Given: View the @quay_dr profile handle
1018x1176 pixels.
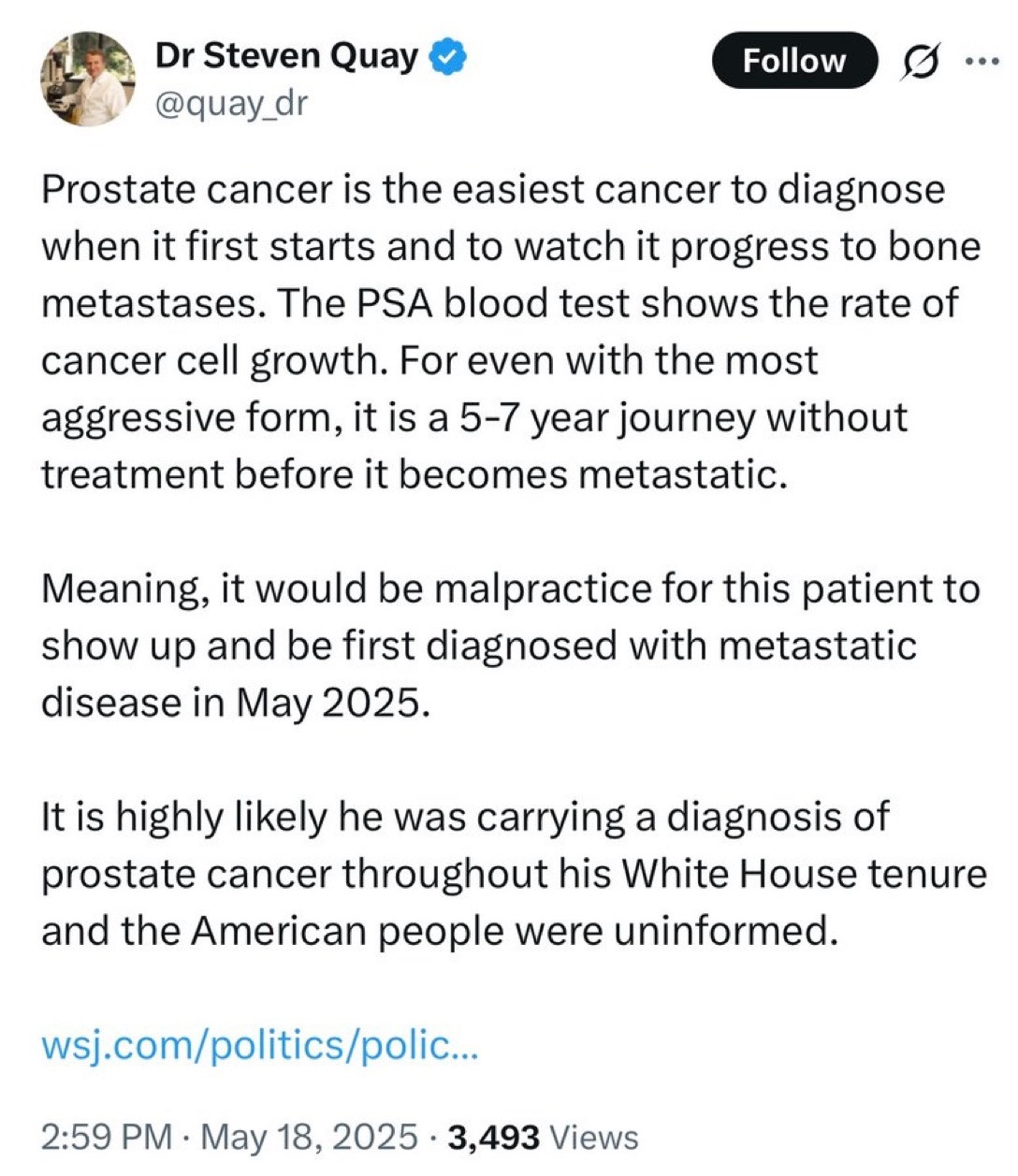Looking at the screenshot, I should coord(229,103).
